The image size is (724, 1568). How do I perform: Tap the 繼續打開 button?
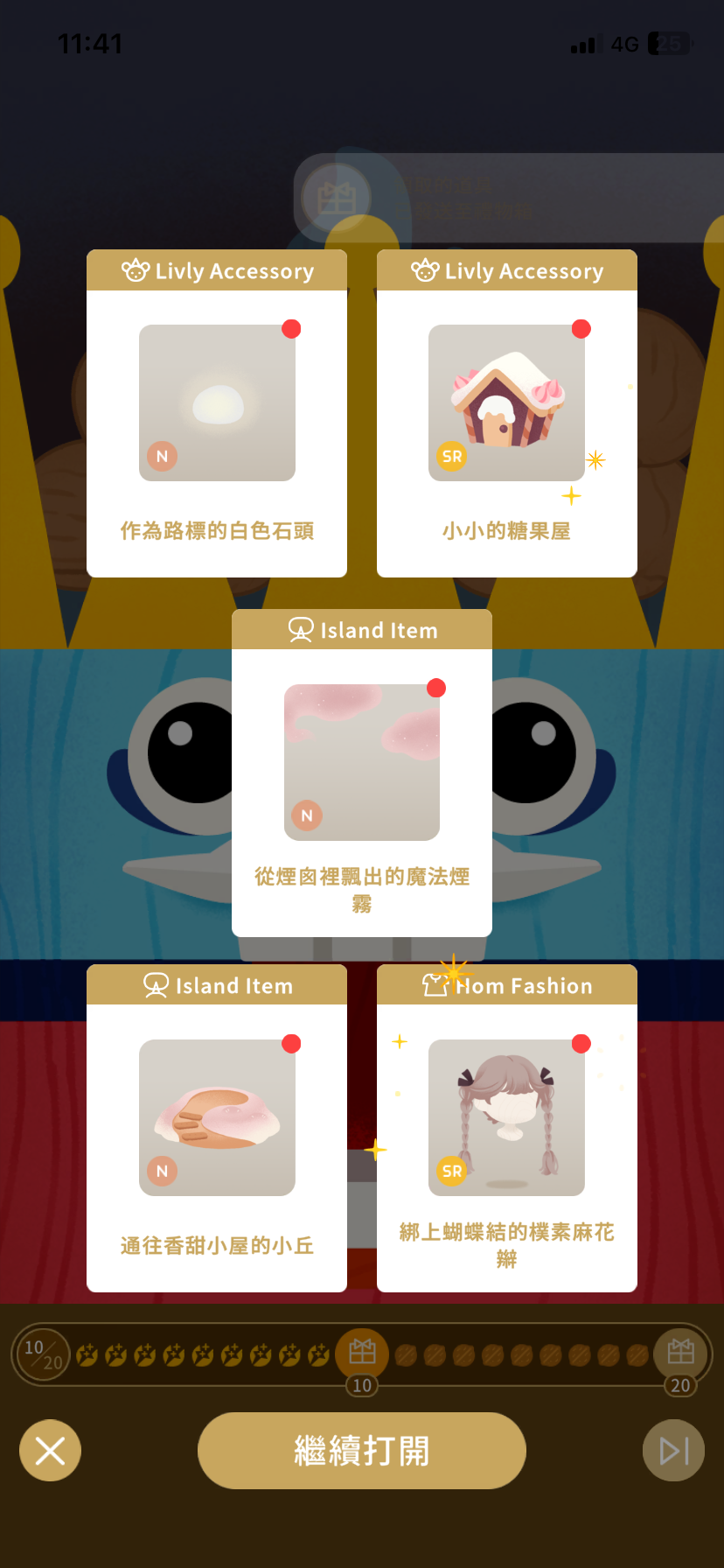[361, 1450]
